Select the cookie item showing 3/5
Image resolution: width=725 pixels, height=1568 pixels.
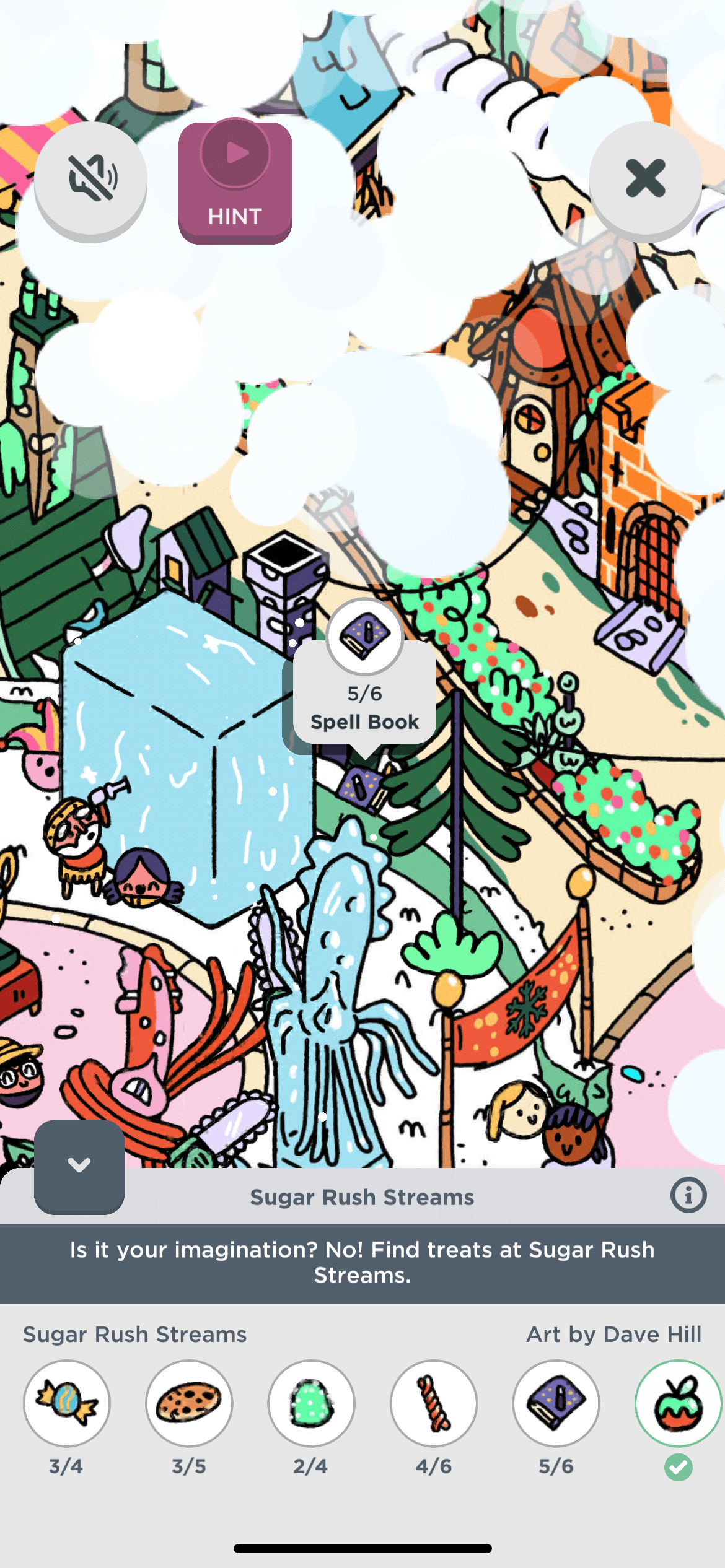(x=189, y=1403)
